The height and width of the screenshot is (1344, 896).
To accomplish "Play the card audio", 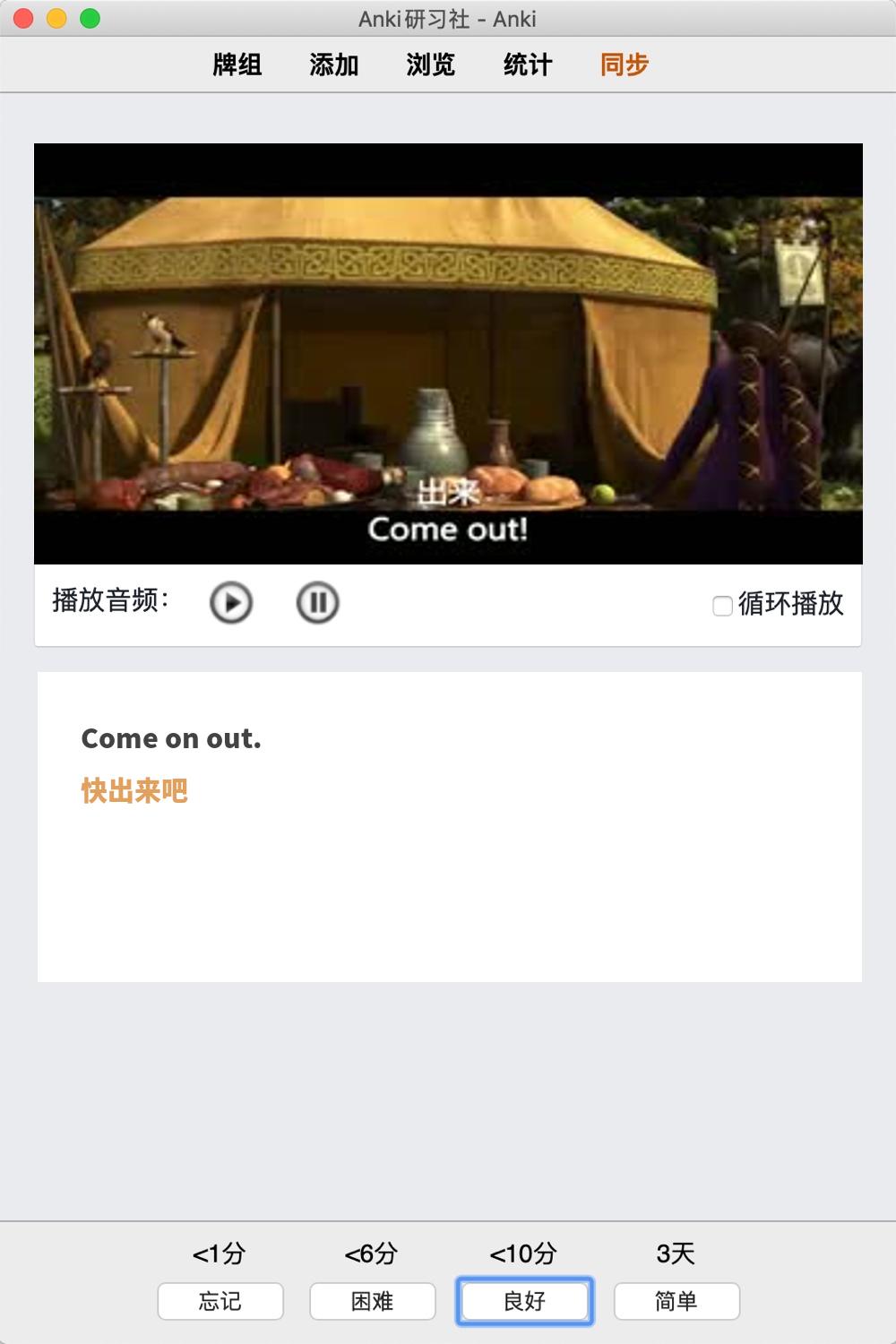I will click(231, 602).
